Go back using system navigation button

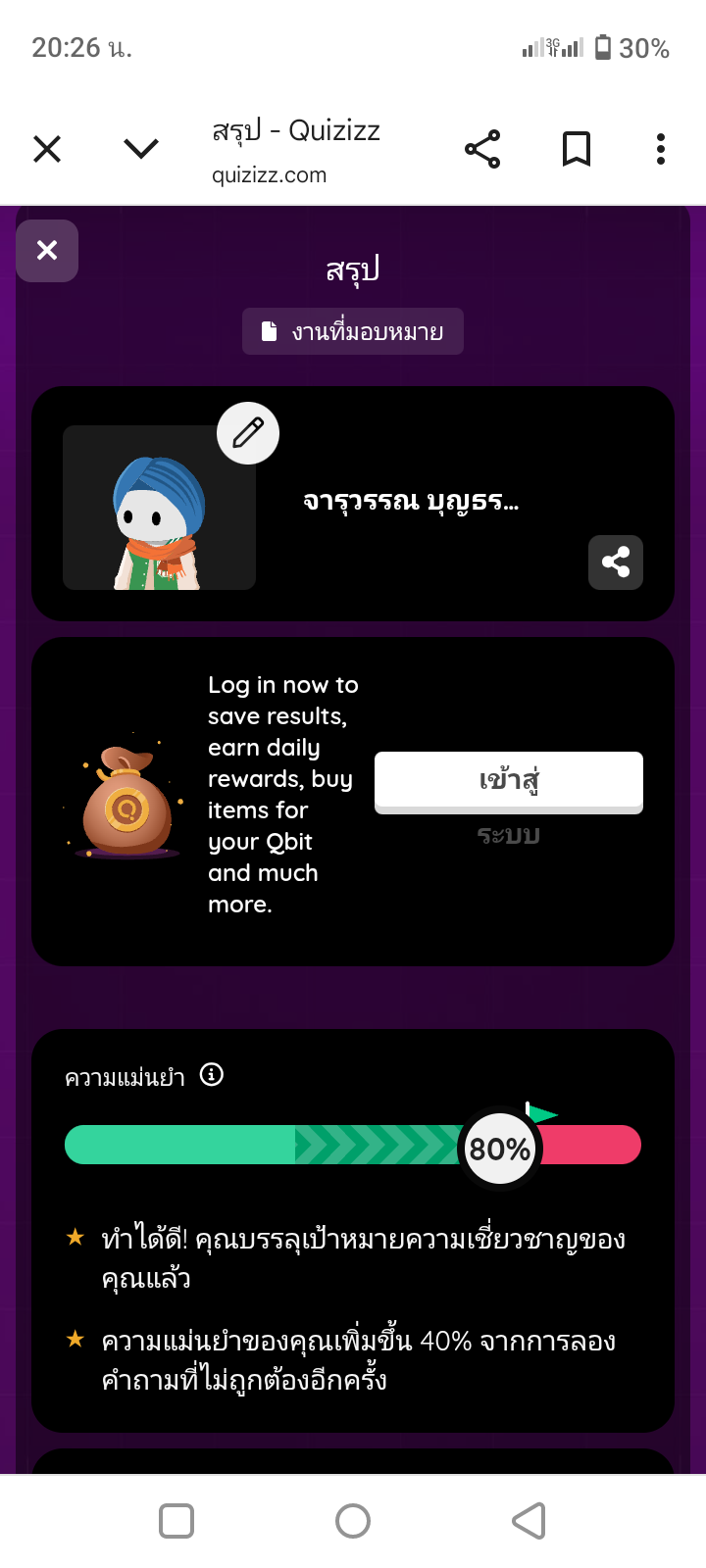point(529,1521)
